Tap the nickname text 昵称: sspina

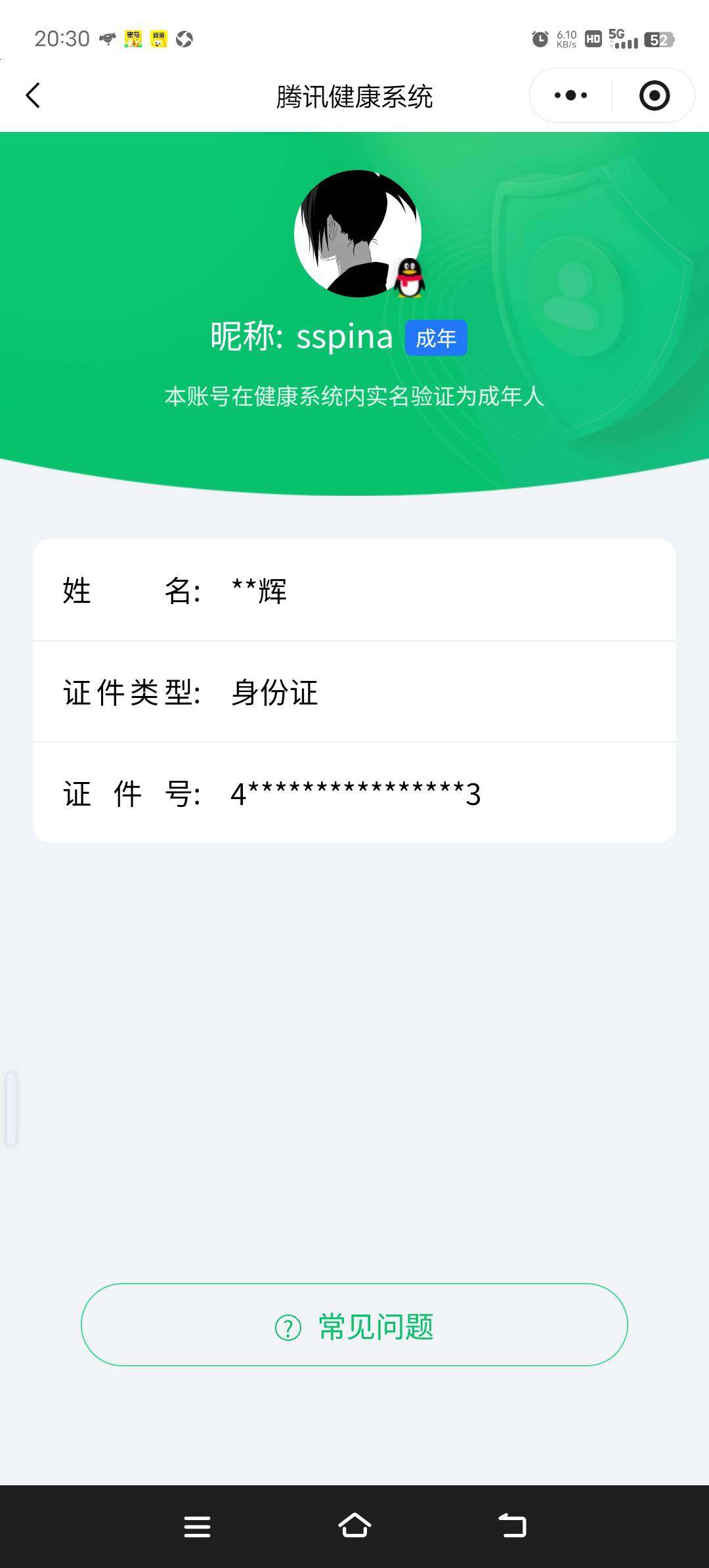302,337
